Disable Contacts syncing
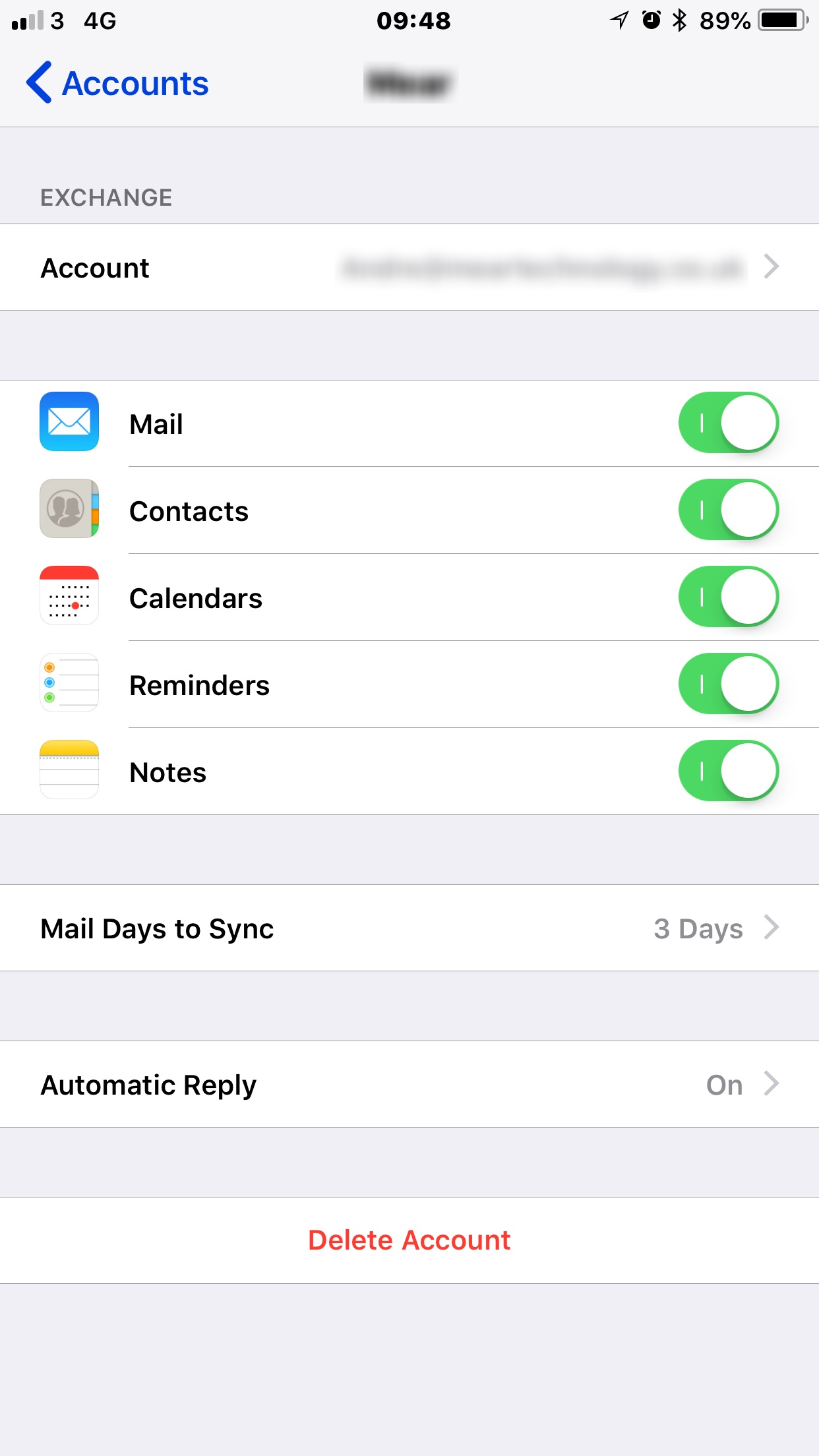 [729, 510]
